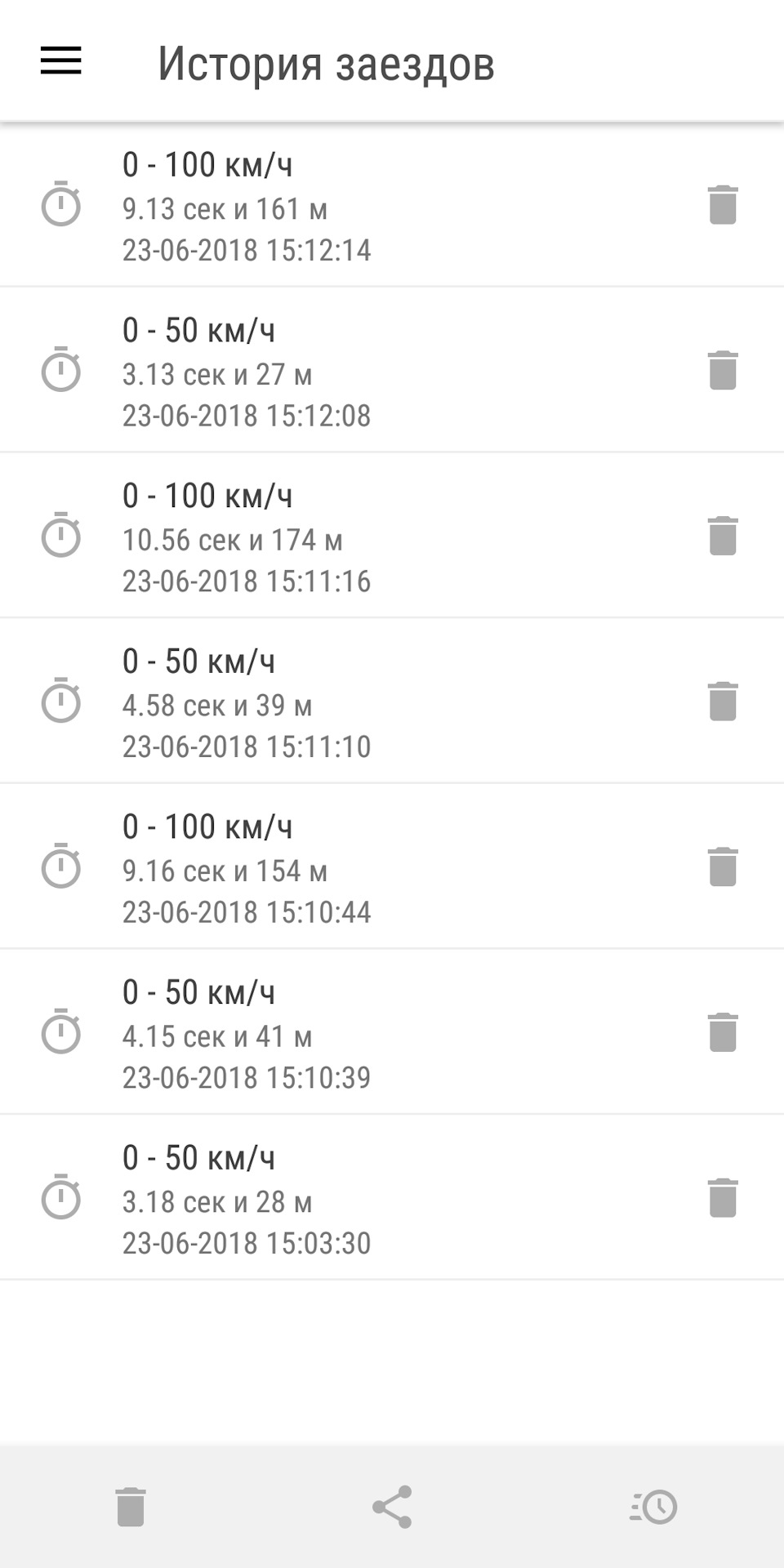The image size is (784, 1568).
Task: Delete the 4.58 сек 0-50 км/ч run
Action: tap(723, 702)
